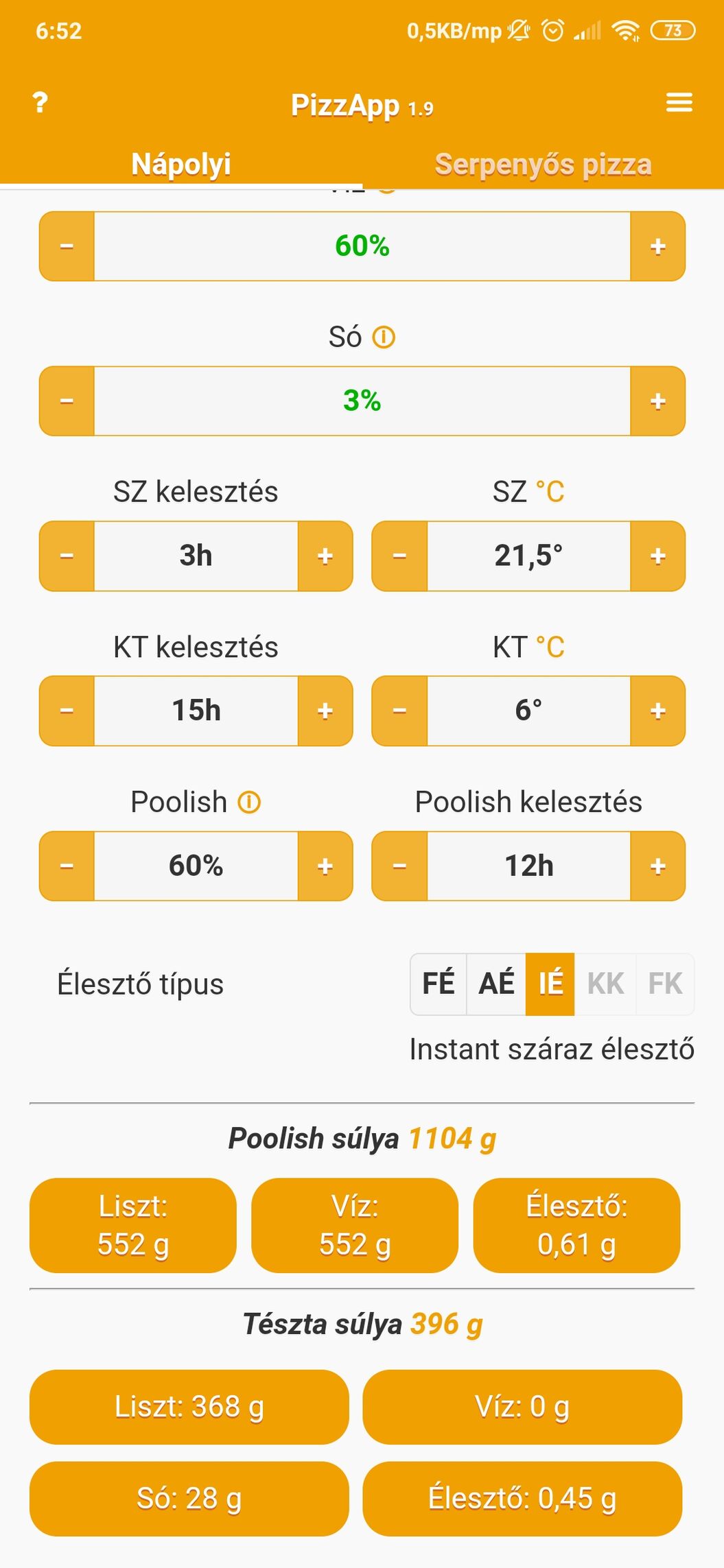The width and height of the screenshot is (724, 1568).
Task: Select the Nápolyi tab
Action: [181, 165]
